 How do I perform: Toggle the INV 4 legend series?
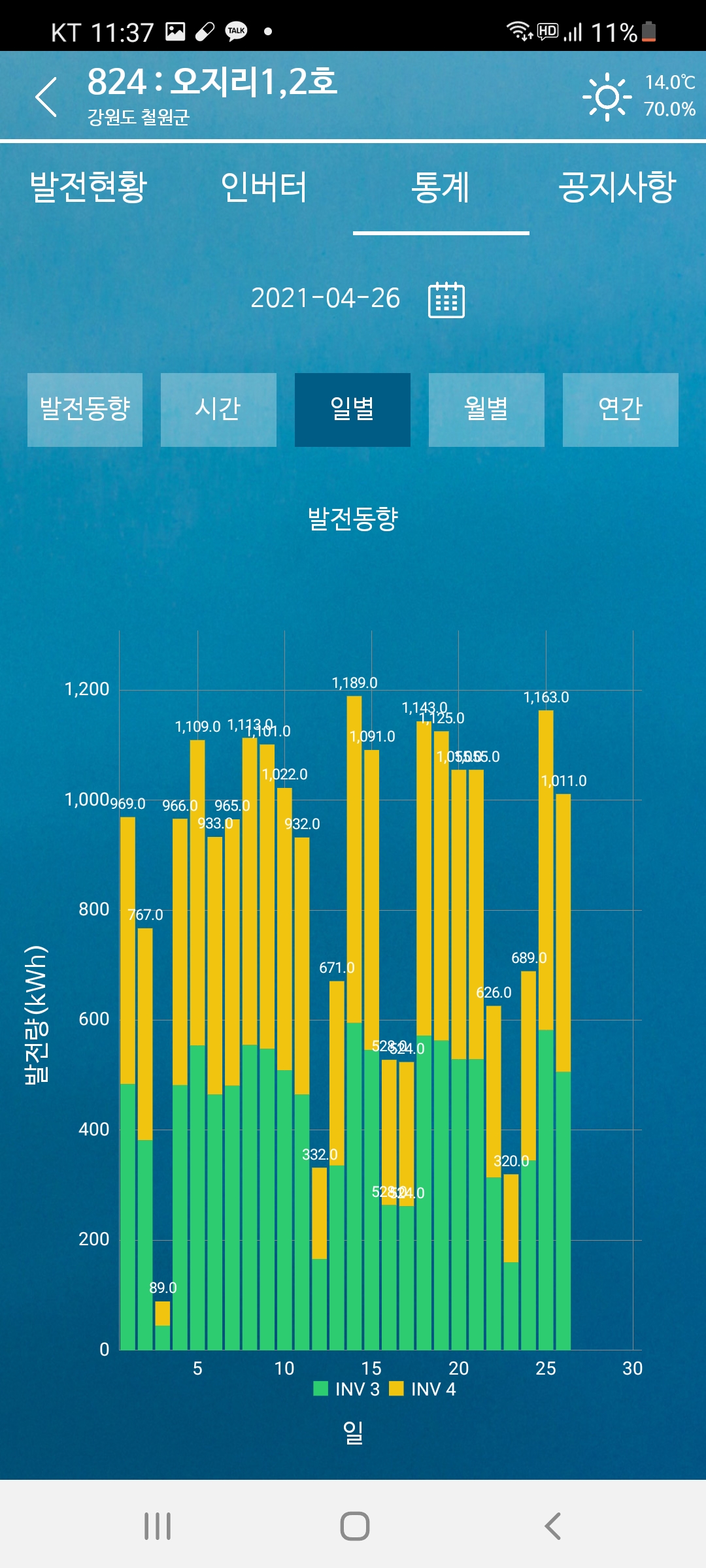[422, 1389]
